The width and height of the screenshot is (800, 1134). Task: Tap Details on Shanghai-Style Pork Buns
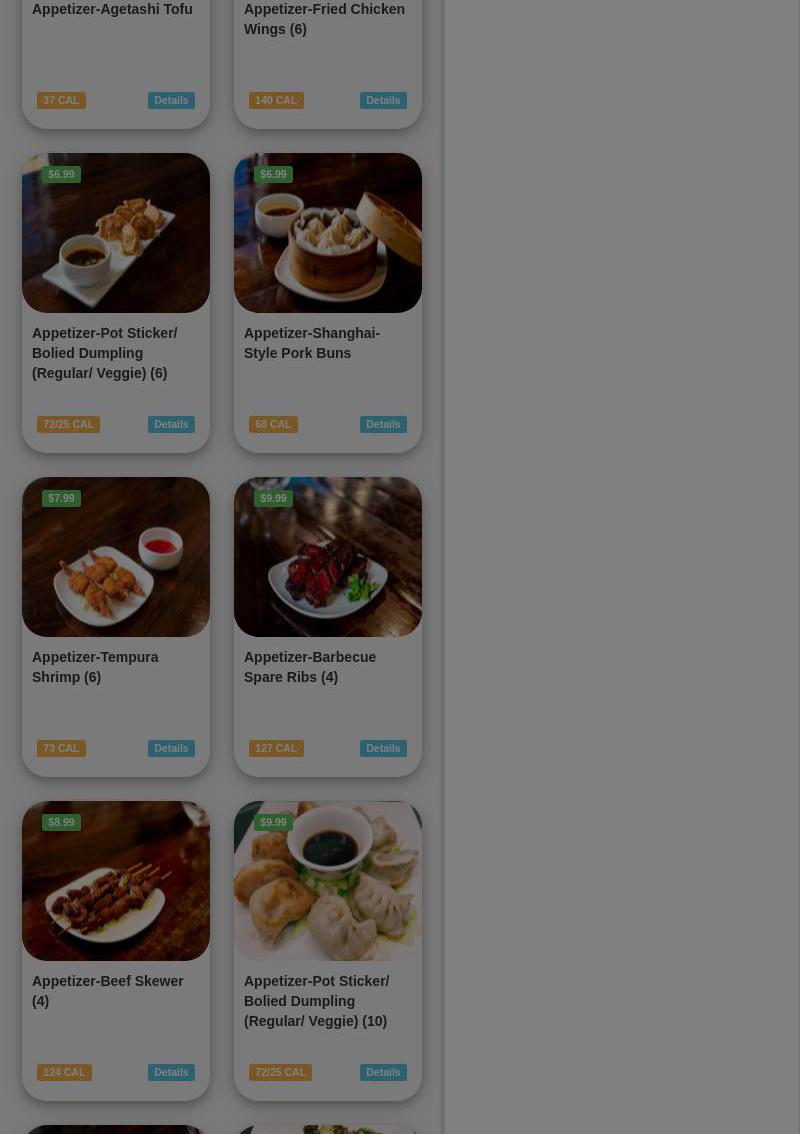383,424
